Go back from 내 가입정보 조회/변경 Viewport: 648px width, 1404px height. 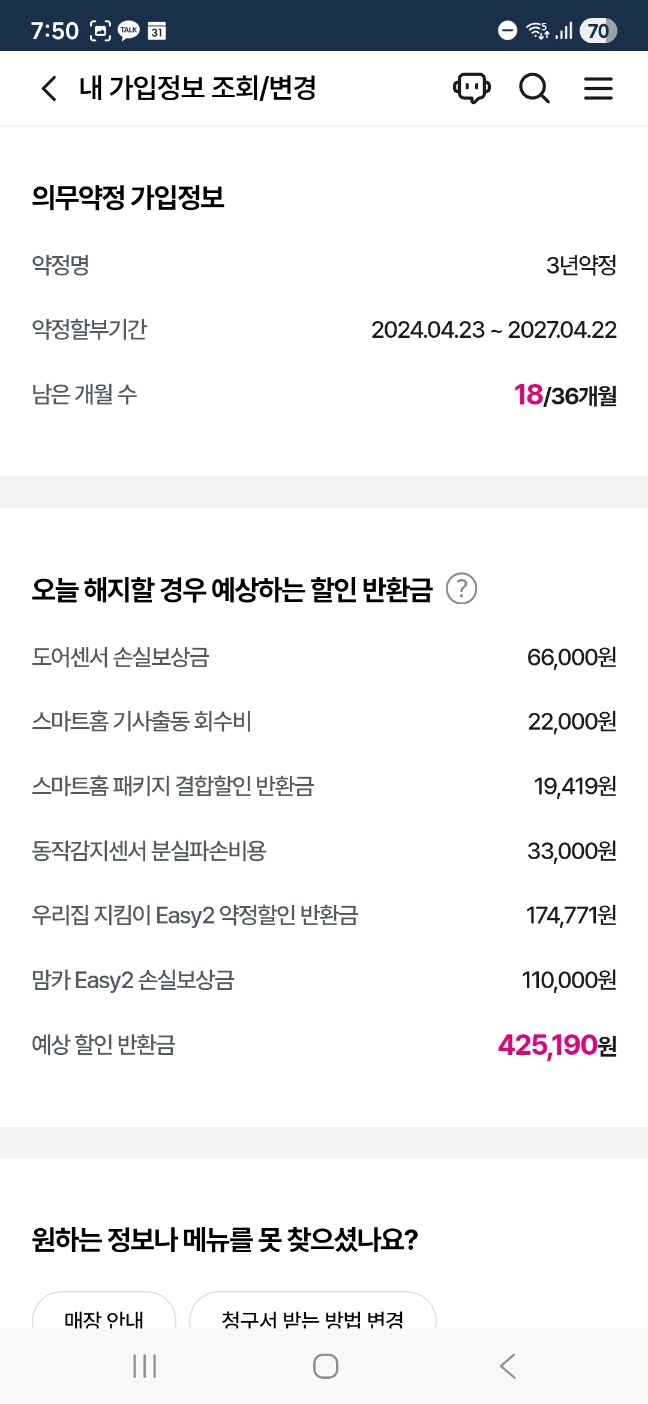click(48, 89)
